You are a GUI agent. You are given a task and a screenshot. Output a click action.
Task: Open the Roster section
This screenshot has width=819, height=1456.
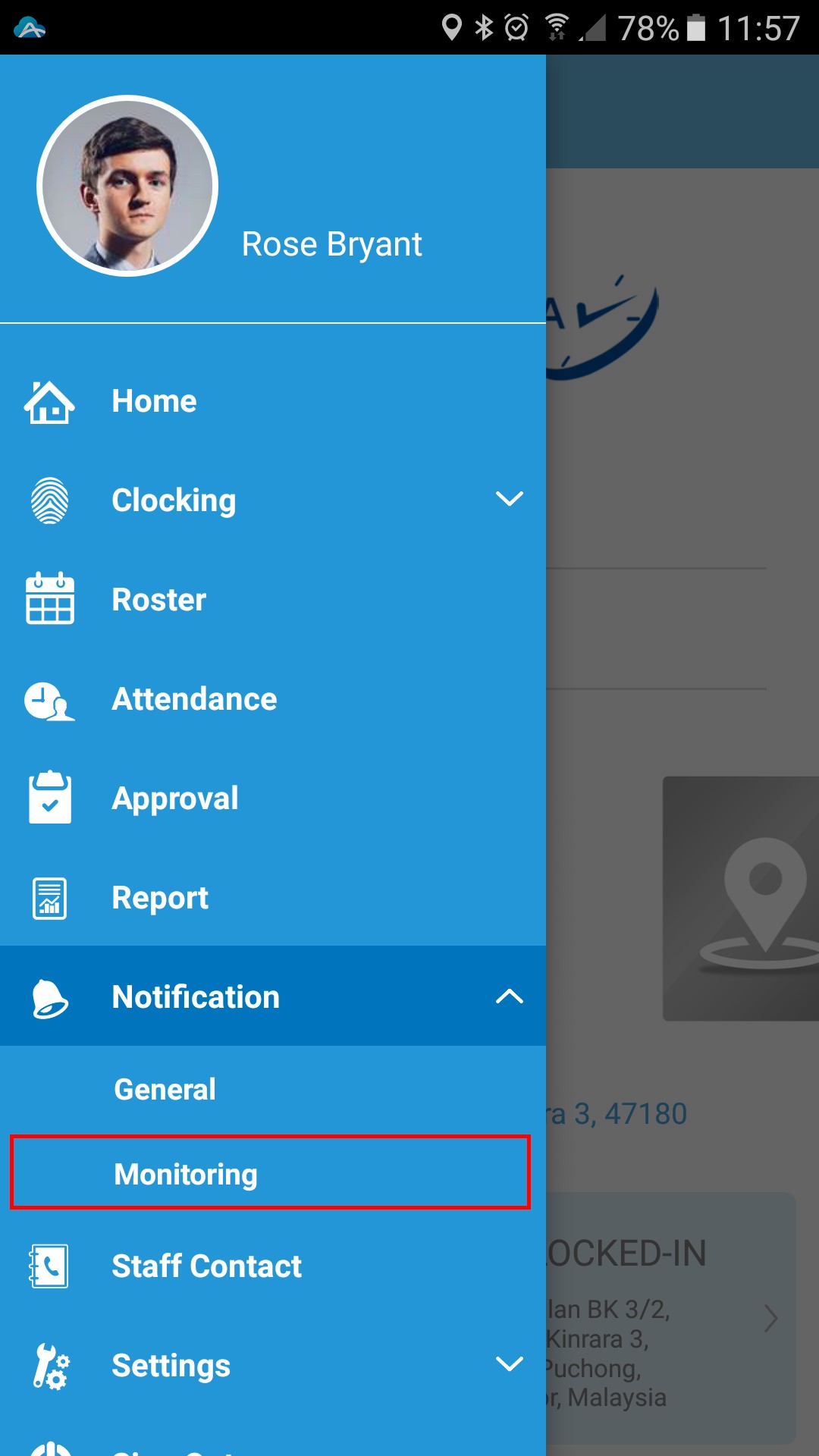pos(273,600)
